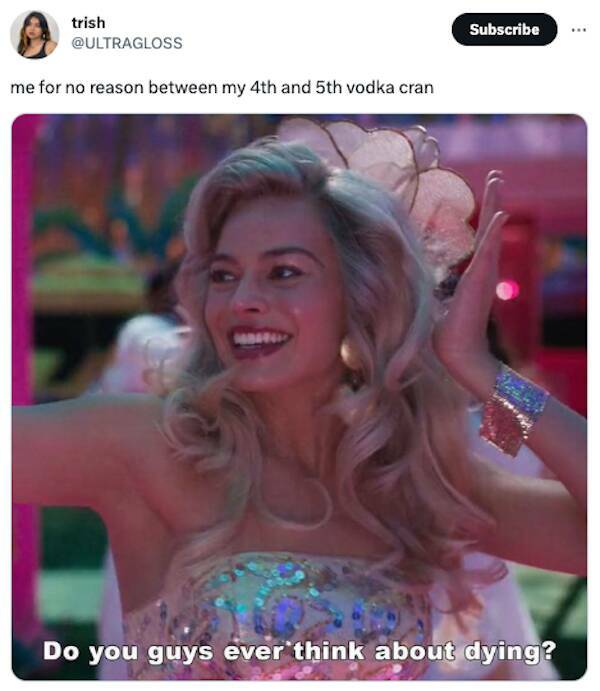Open the @ULTRAGLOSS profile link
600x691 pixels.
[127, 43]
